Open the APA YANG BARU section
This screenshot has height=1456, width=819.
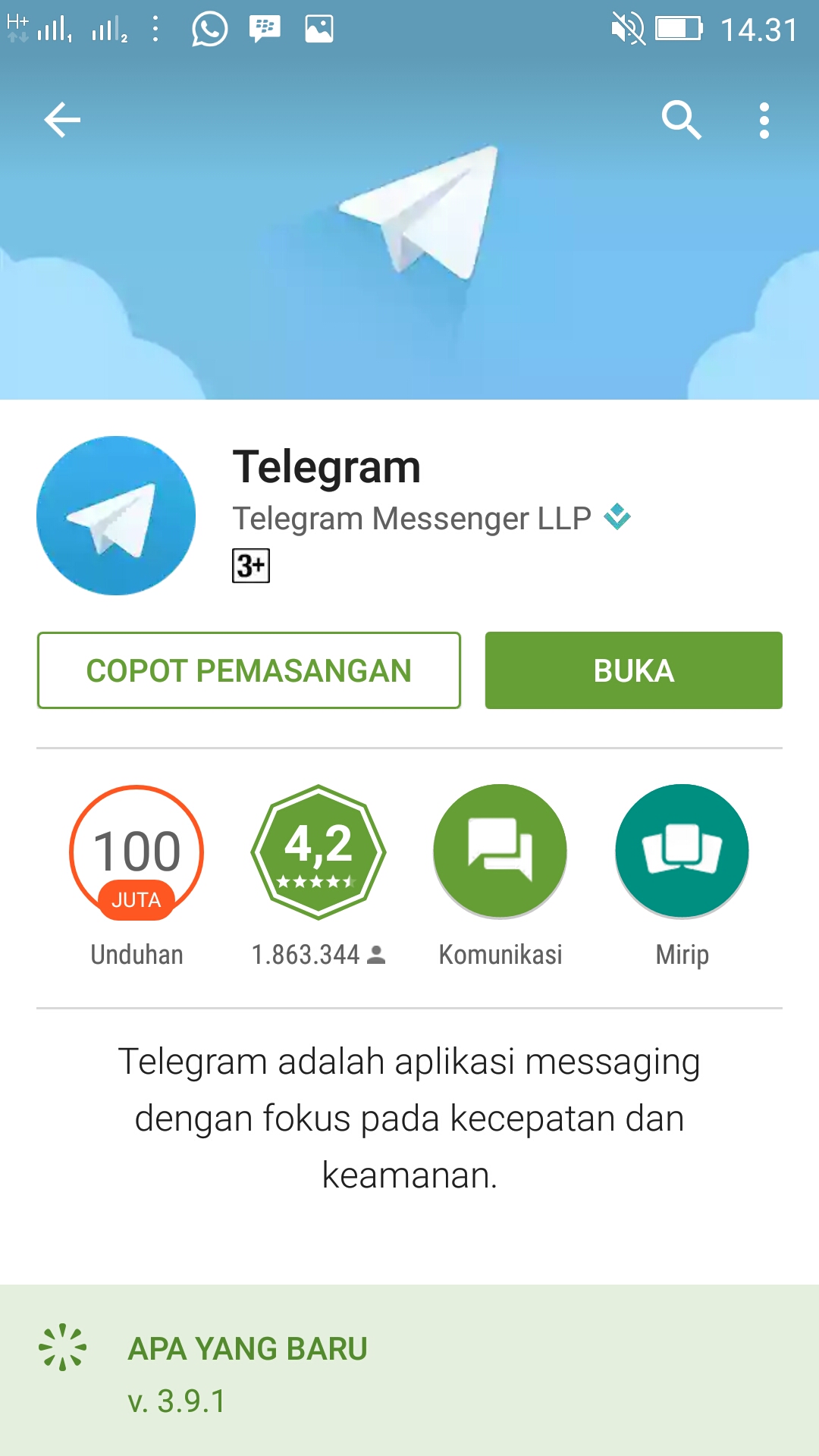[x=248, y=1349]
